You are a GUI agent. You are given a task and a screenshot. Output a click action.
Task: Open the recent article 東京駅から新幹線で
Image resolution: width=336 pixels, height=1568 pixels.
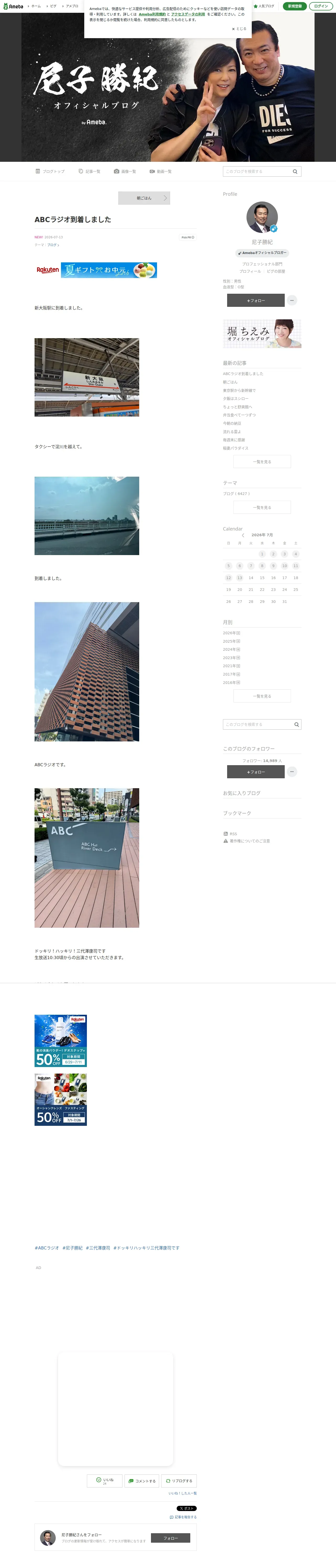(239, 390)
